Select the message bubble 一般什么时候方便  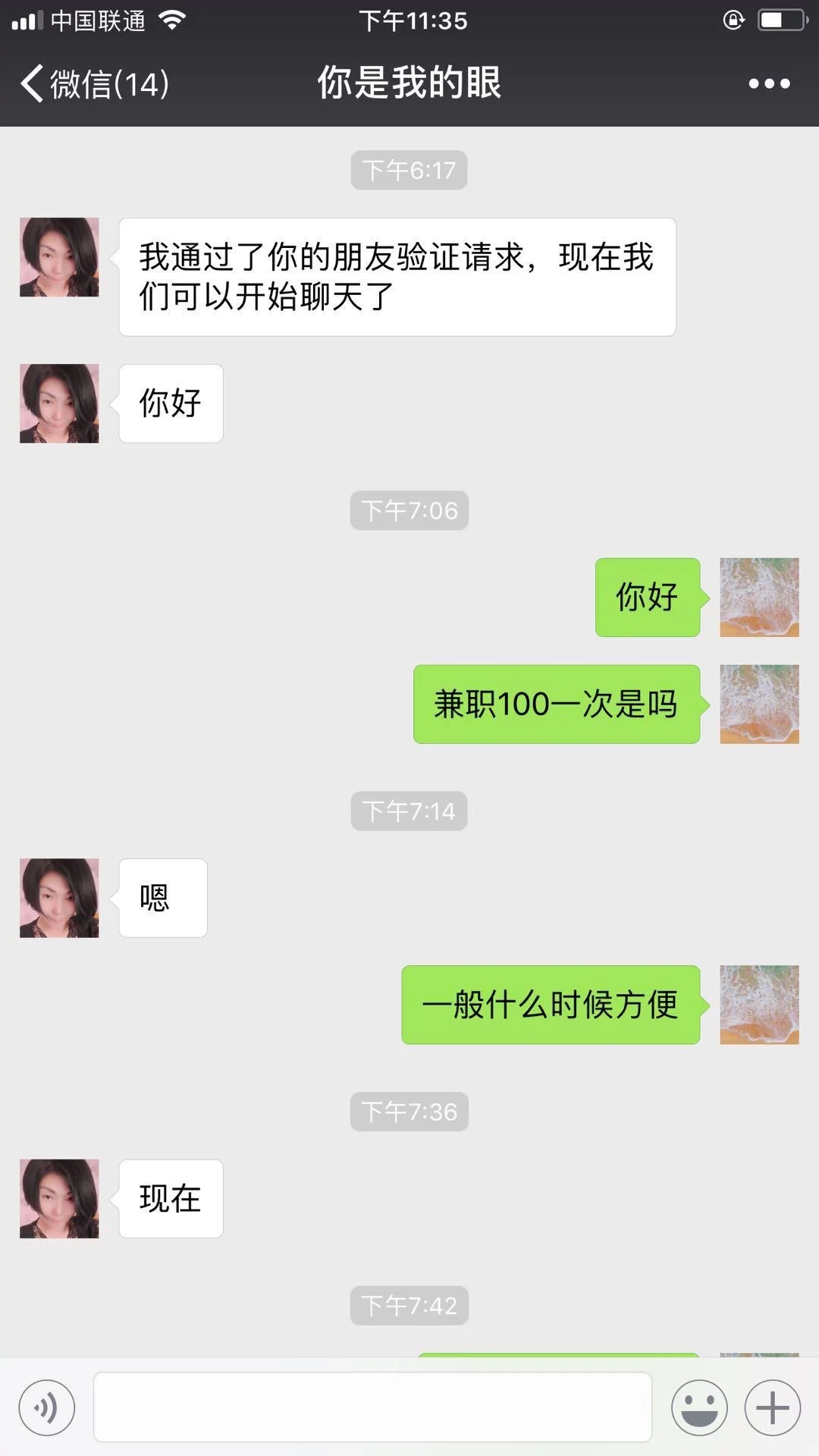[x=551, y=1005]
